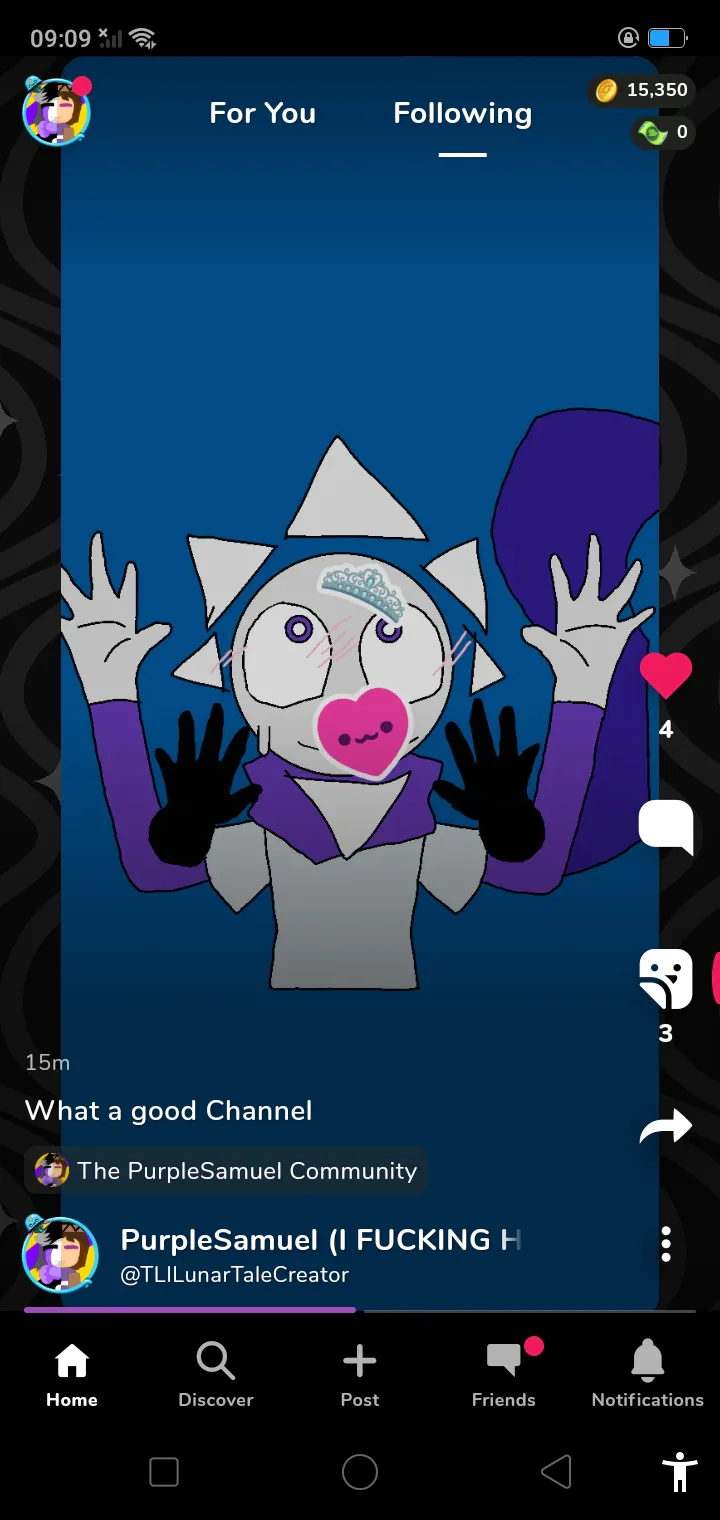The image size is (720, 1520).
Task: Open the comments bubble
Action: click(666, 827)
